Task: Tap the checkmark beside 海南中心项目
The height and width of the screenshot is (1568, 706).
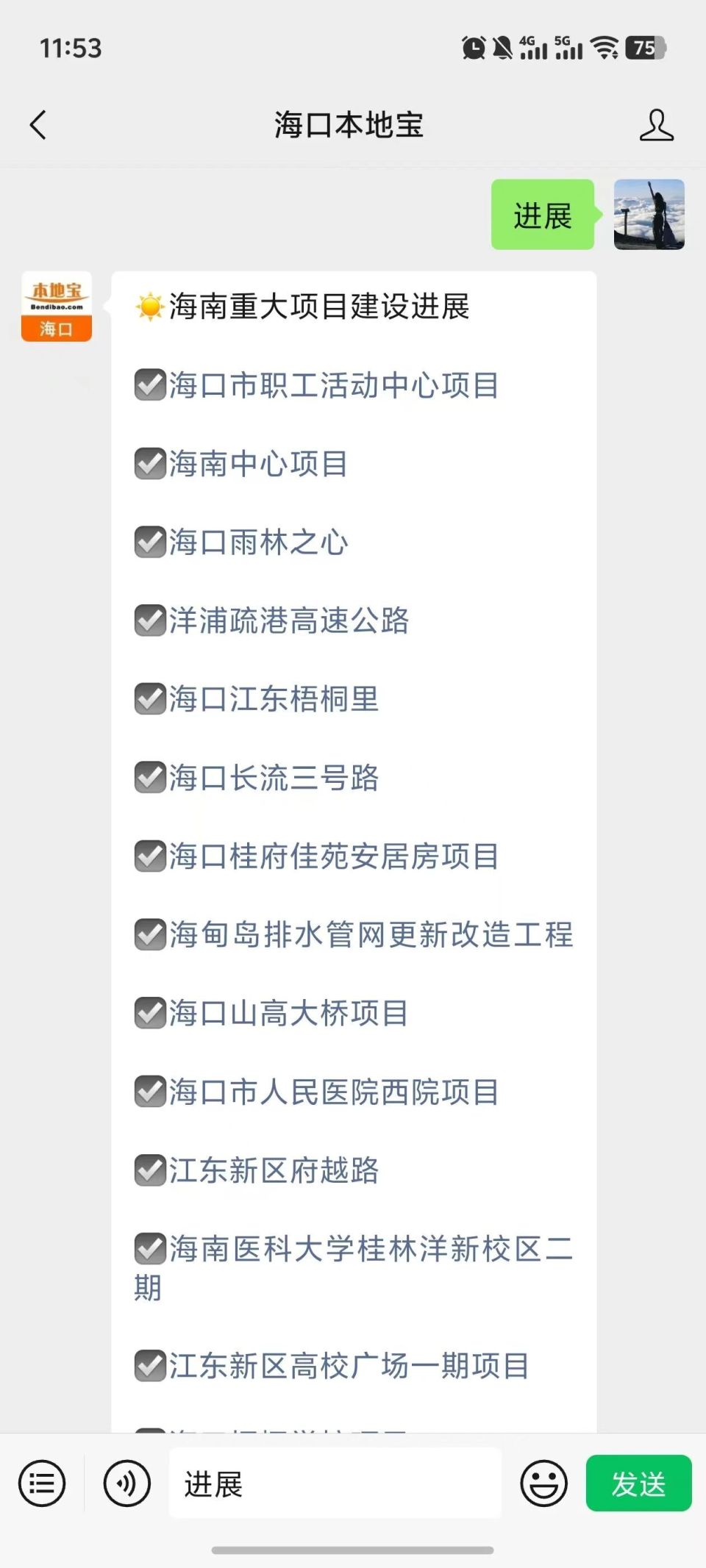Action: 149,465
